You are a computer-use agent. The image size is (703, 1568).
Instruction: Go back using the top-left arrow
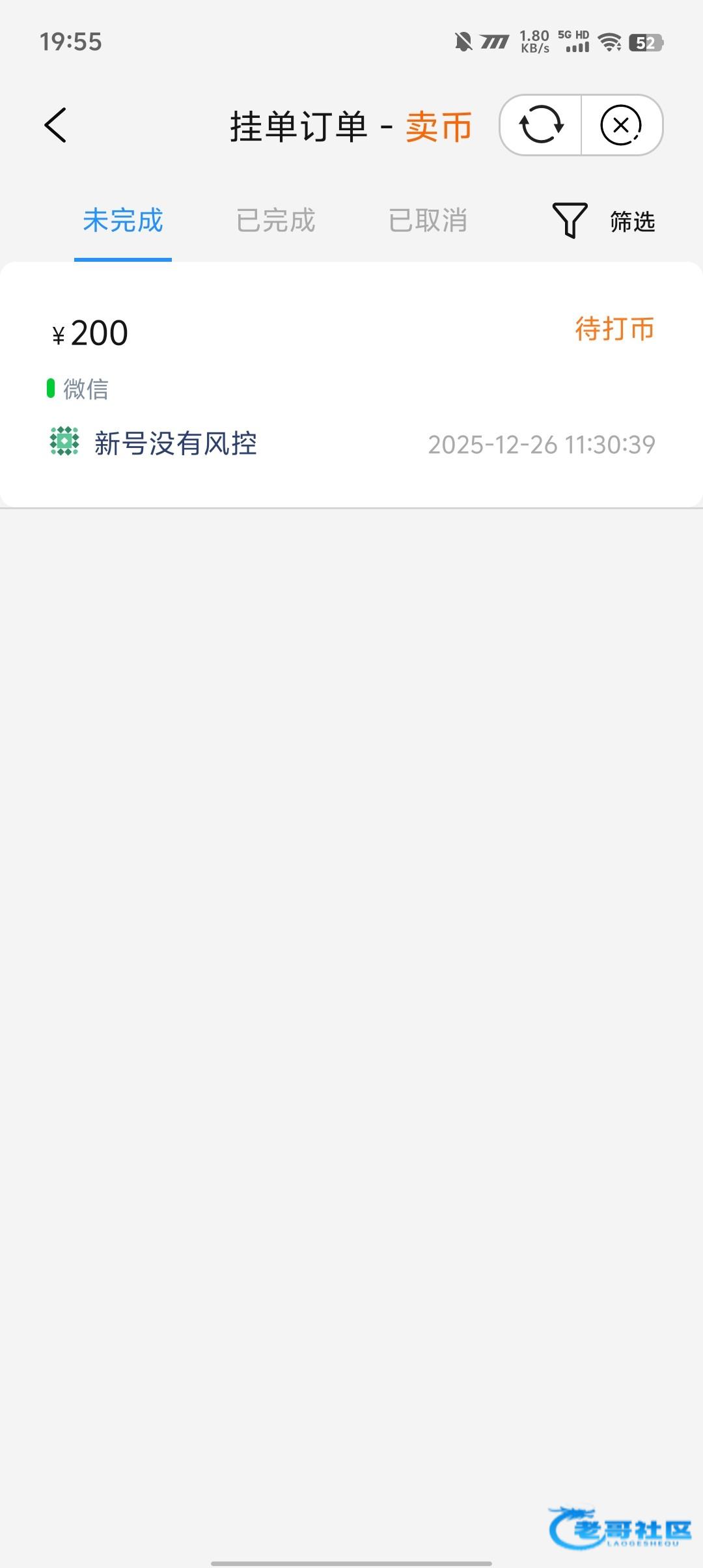56,125
